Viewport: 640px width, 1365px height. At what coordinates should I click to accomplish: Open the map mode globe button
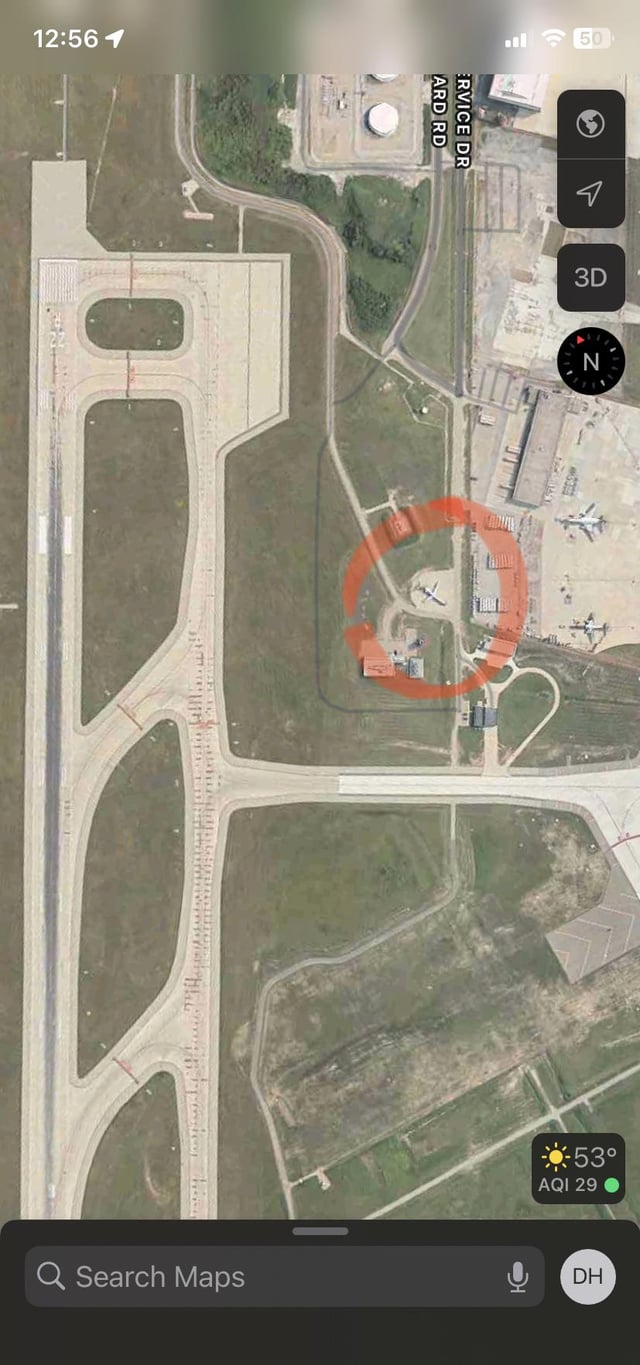click(590, 125)
